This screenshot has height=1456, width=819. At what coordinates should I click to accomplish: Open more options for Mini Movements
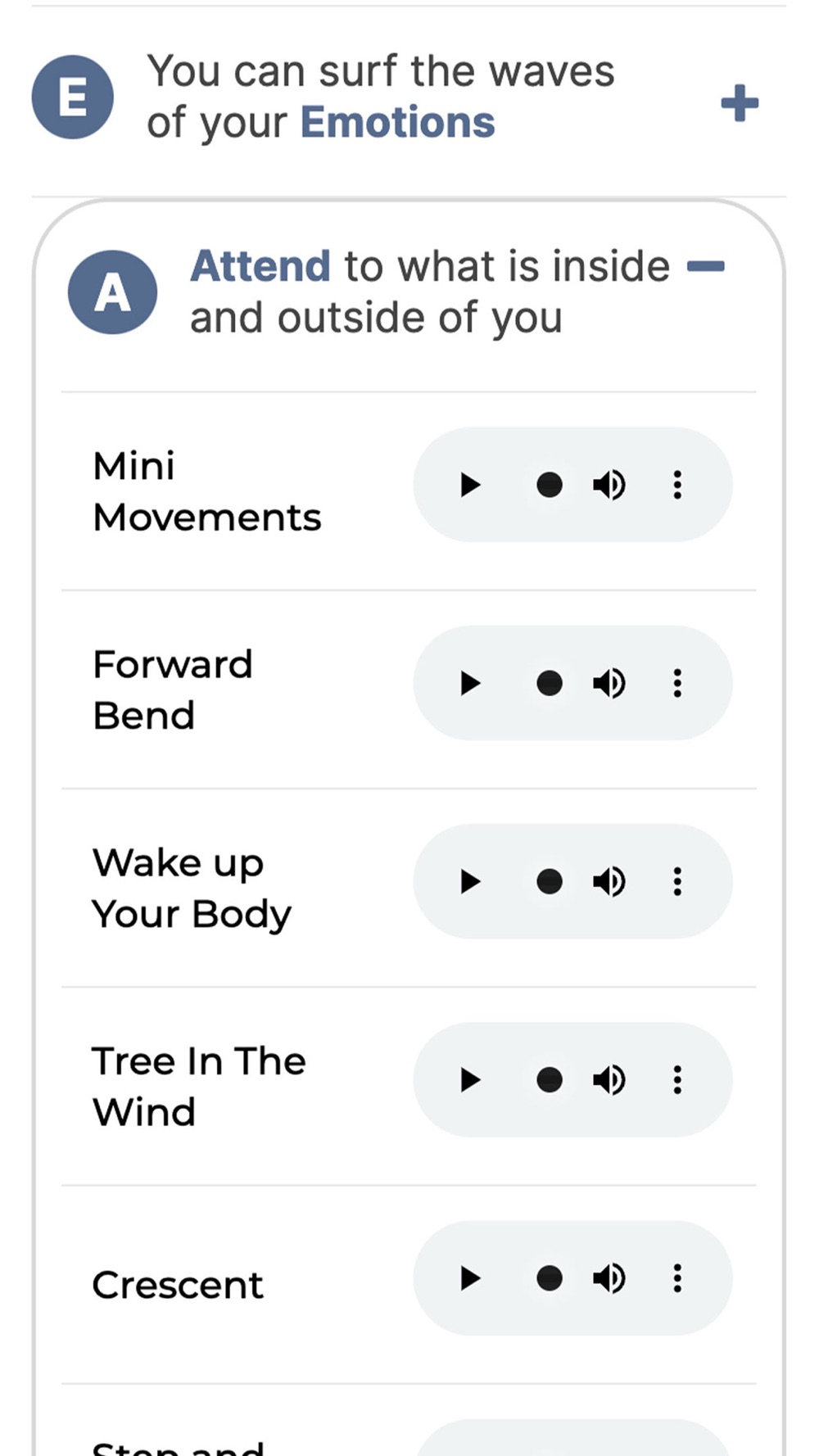click(677, 485)
